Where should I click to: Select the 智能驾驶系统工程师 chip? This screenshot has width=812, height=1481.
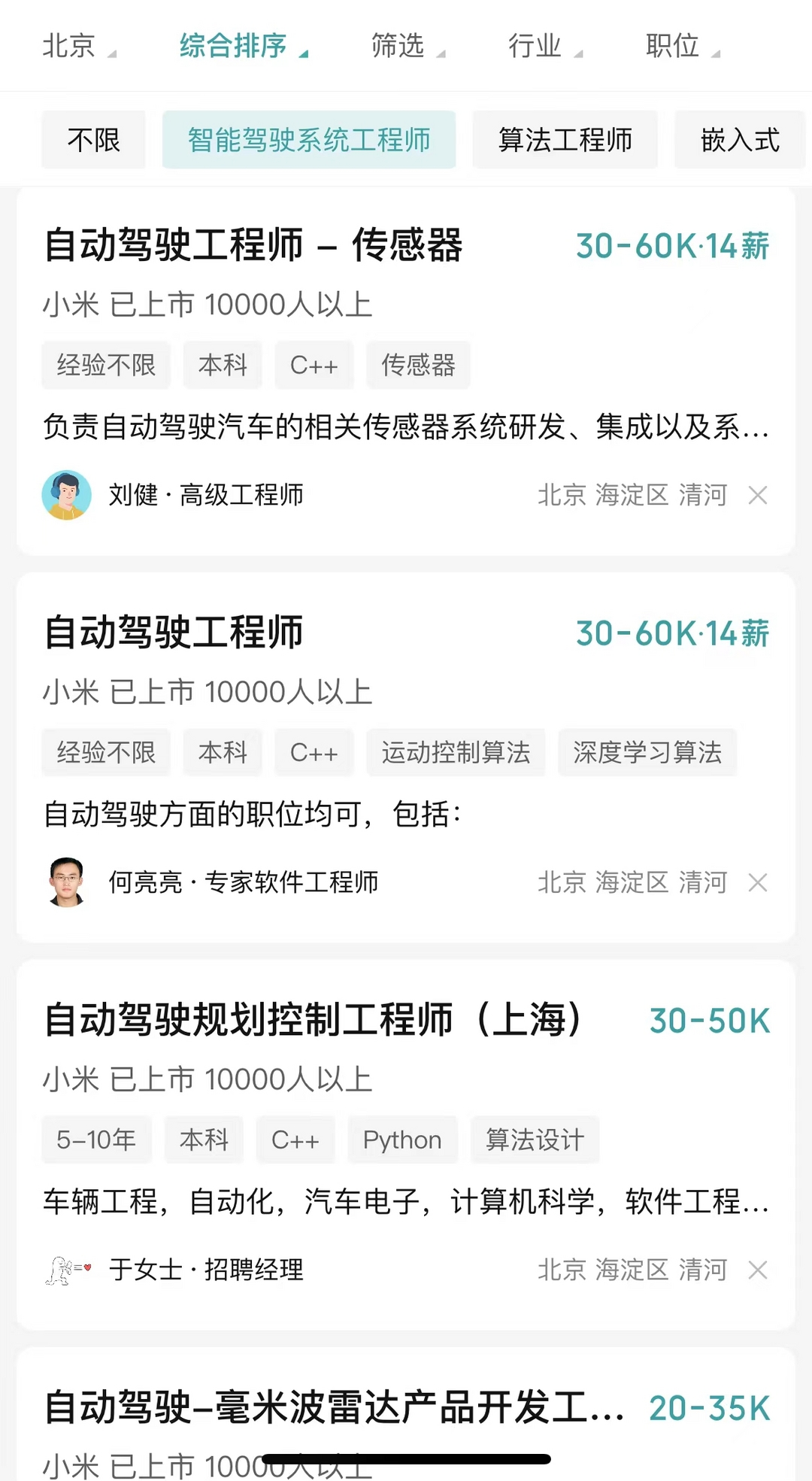point(308,140)
